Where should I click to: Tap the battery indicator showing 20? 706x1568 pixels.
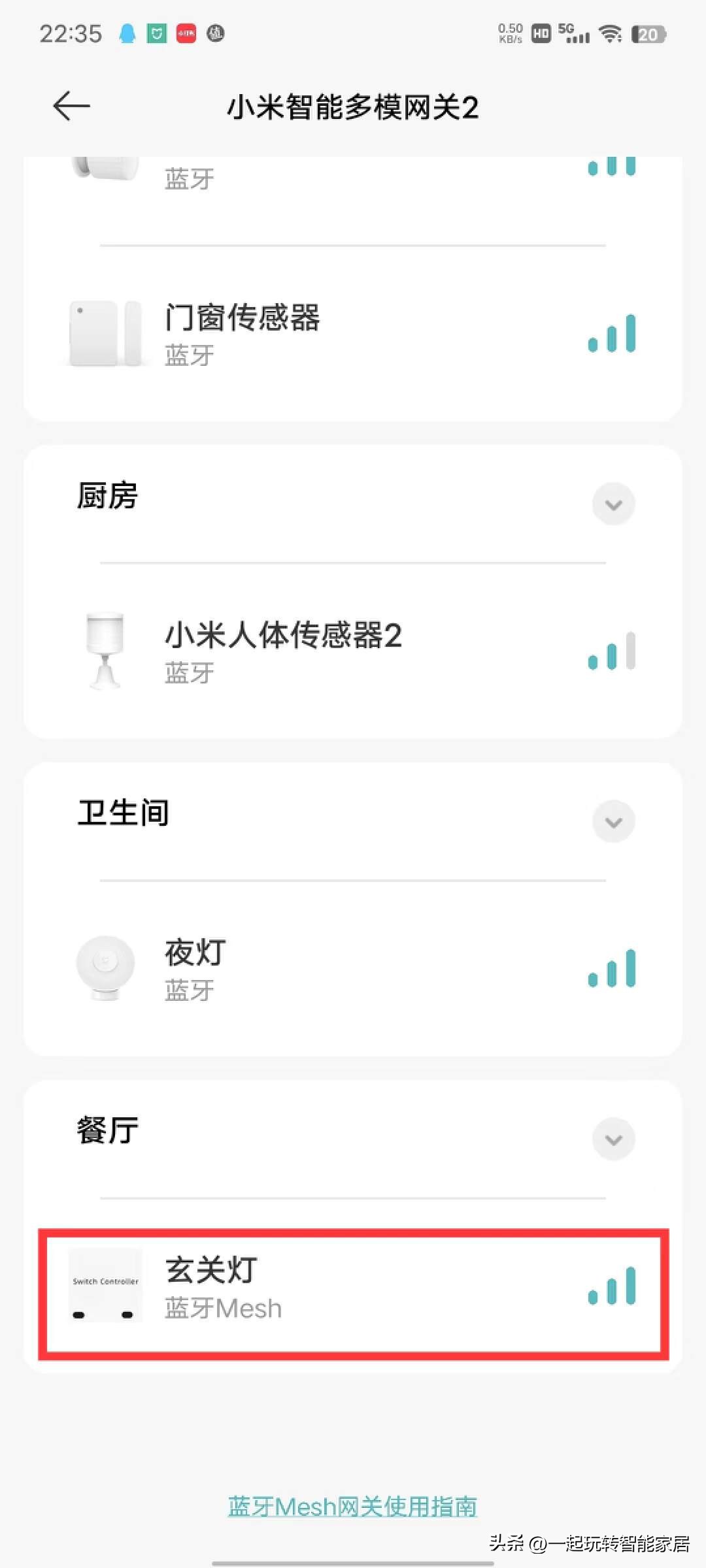click(649, 33)
